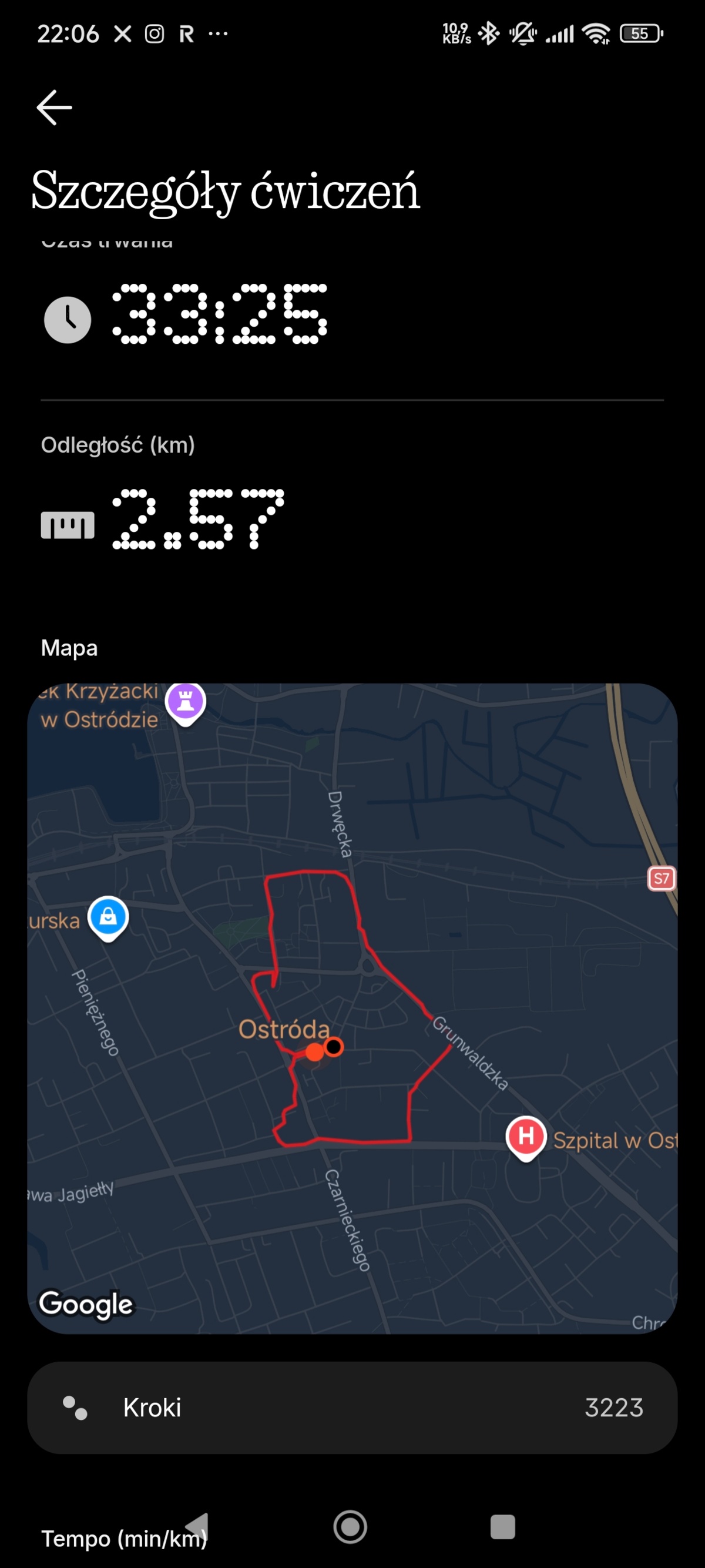
Task: Go to the home screen
Action: point(350,1527)
